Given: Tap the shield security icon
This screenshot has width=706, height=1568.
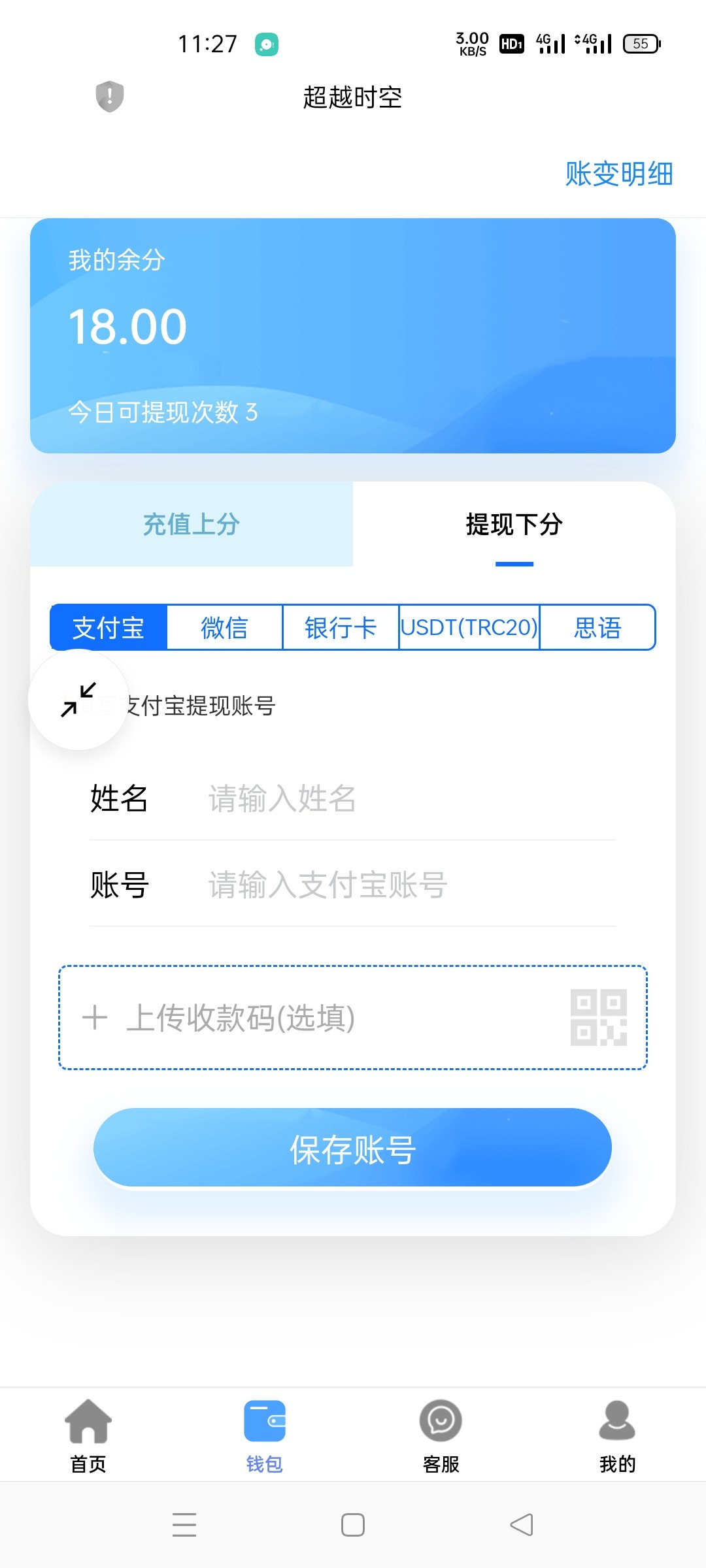Looking at the screenshot, I should 110,97.
